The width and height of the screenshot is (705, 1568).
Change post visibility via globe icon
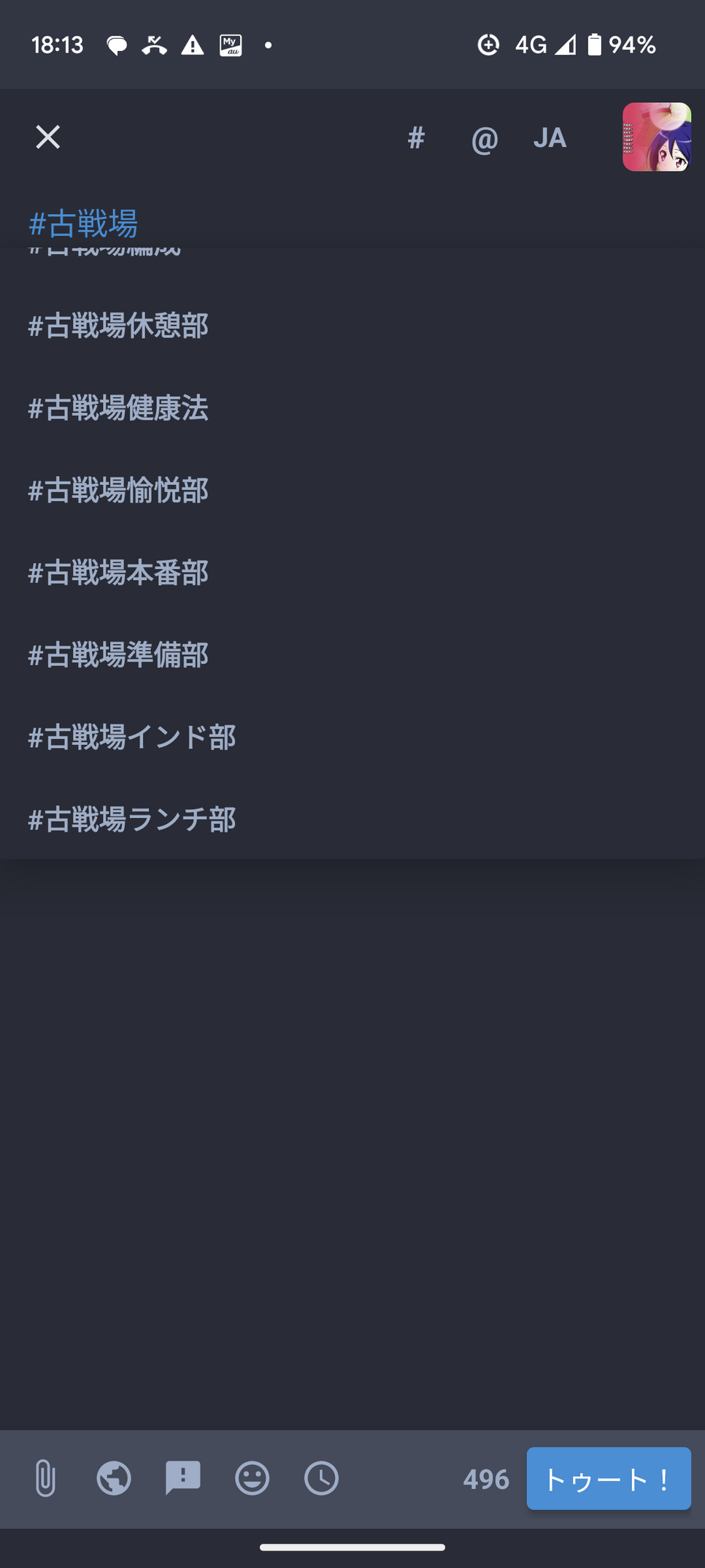pos(114,1478)
